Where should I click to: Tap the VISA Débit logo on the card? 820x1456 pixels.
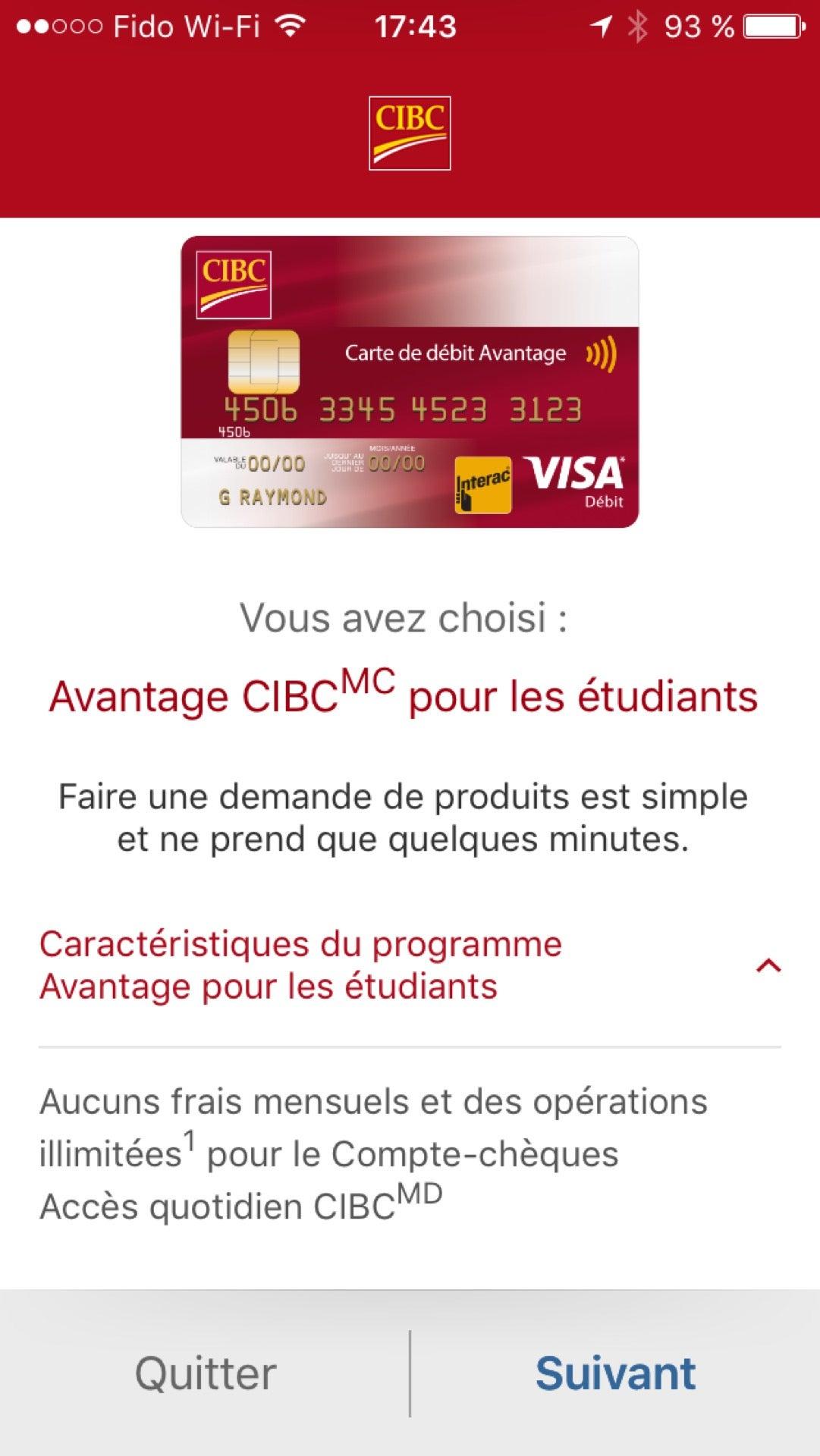pos(575,479)
